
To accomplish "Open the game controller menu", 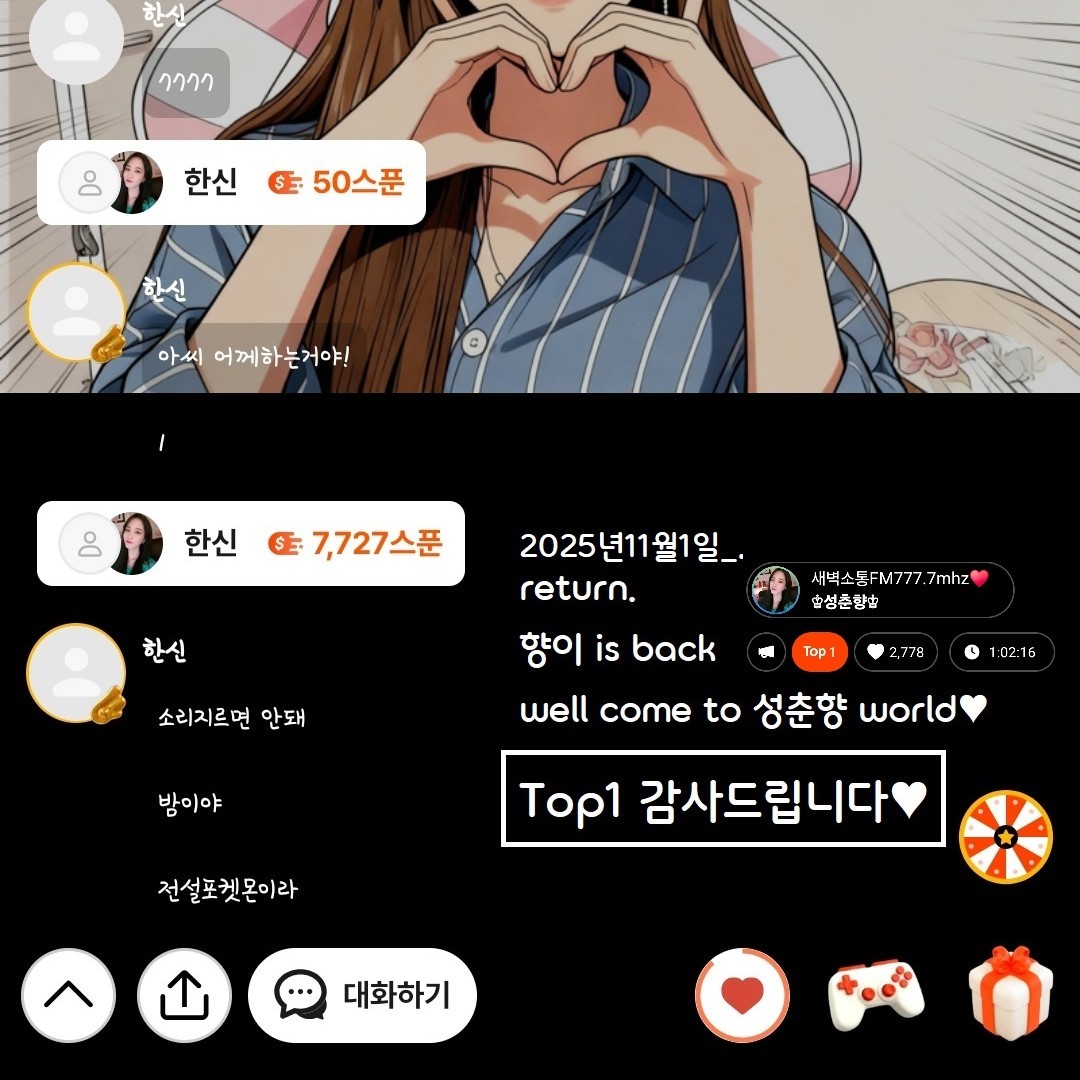I will point(876,995).
